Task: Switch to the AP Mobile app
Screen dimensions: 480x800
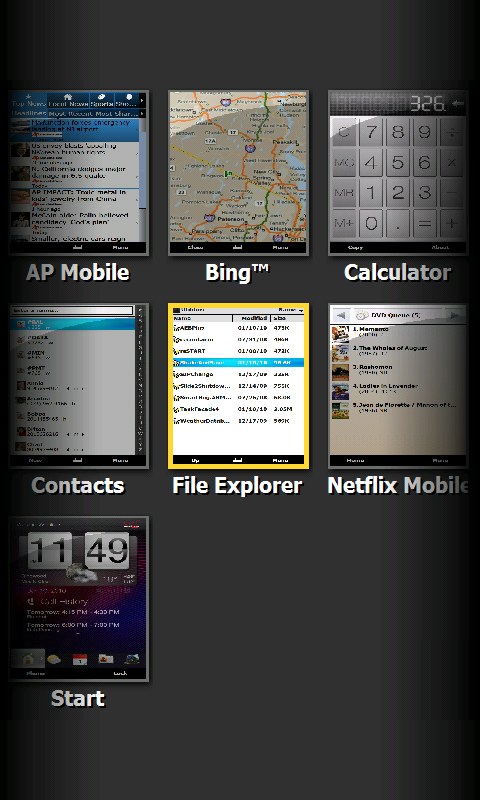Action: [x=79, y=173]
